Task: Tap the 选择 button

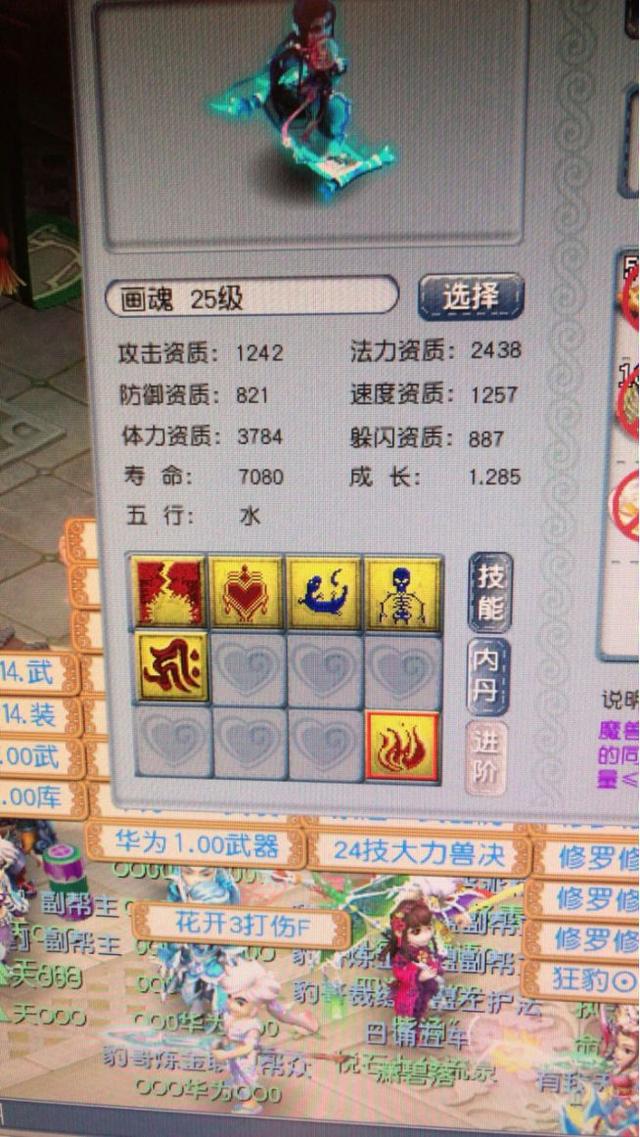Action: coord(470,296)
